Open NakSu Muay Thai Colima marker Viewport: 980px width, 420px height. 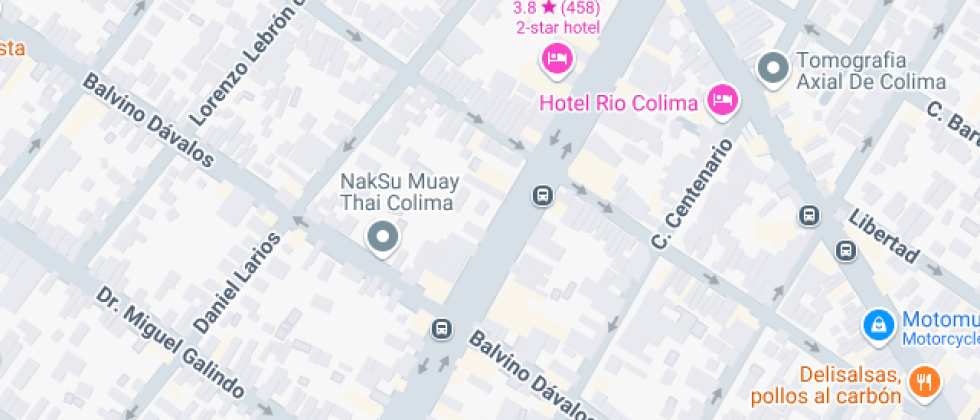tap(382, 238)
